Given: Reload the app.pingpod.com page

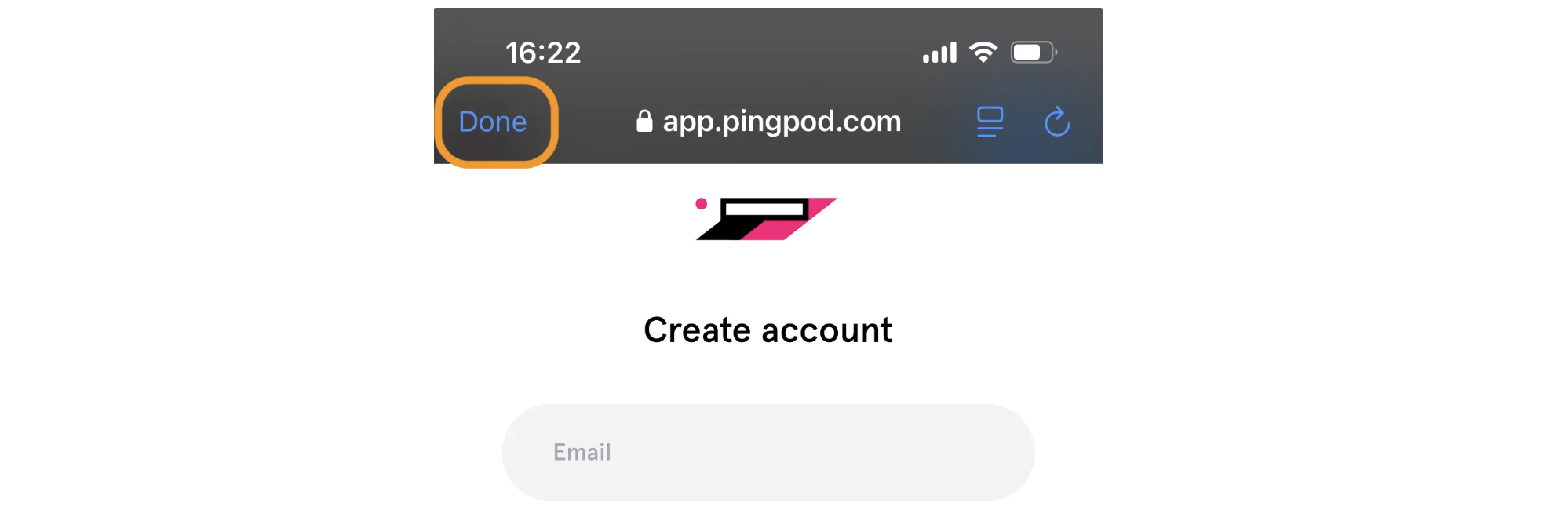Looking at the screenshot, I should click(1057, 122).
